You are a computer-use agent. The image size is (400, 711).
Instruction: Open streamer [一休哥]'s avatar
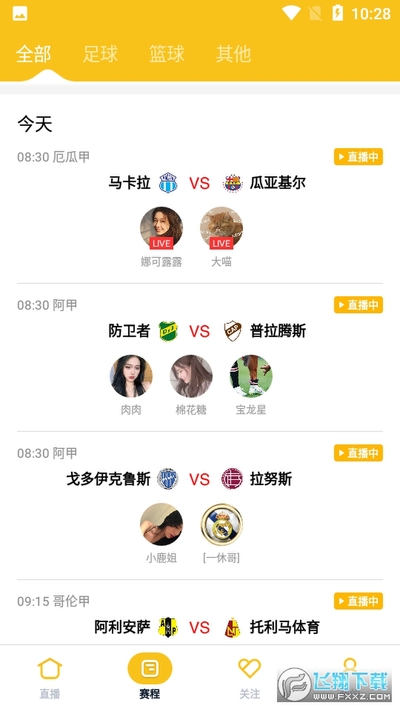click(x=221, y=524)
